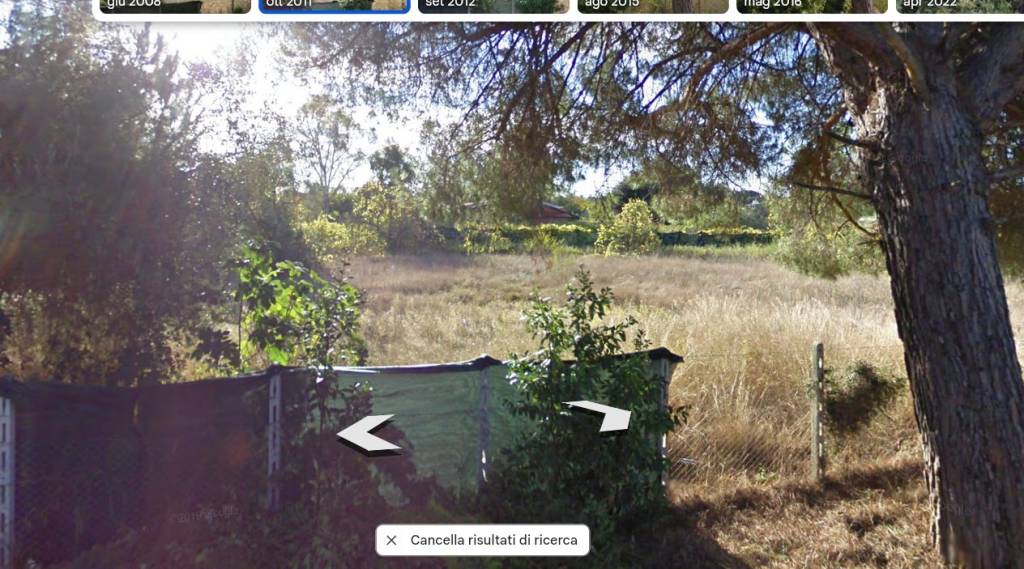This screenshot has width=1024, height=569.
Task: Select the giu 2008 street view date
Action: click(x=175, y=6)
